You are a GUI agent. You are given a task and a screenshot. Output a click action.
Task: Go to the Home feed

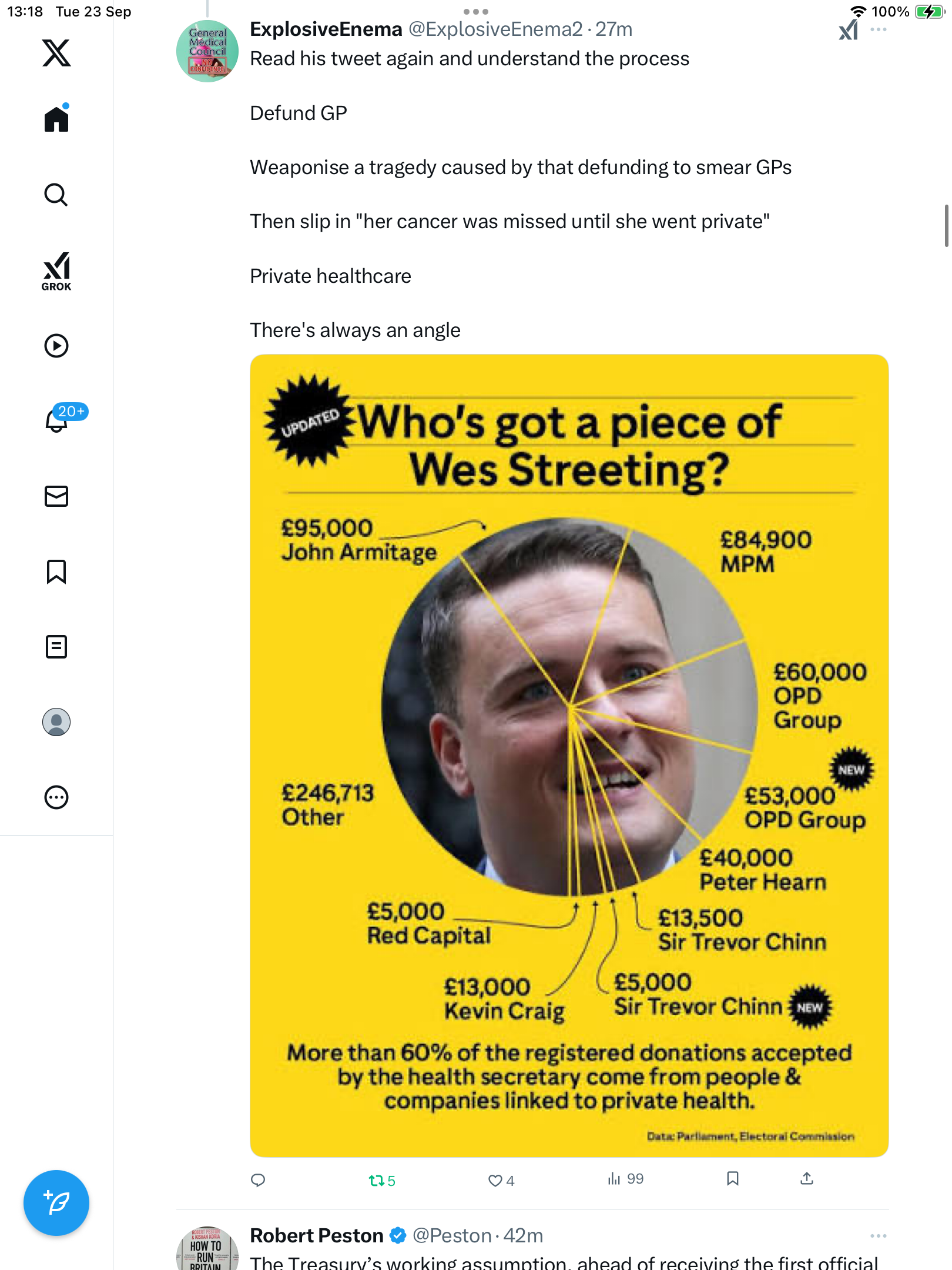pos(56,119)
